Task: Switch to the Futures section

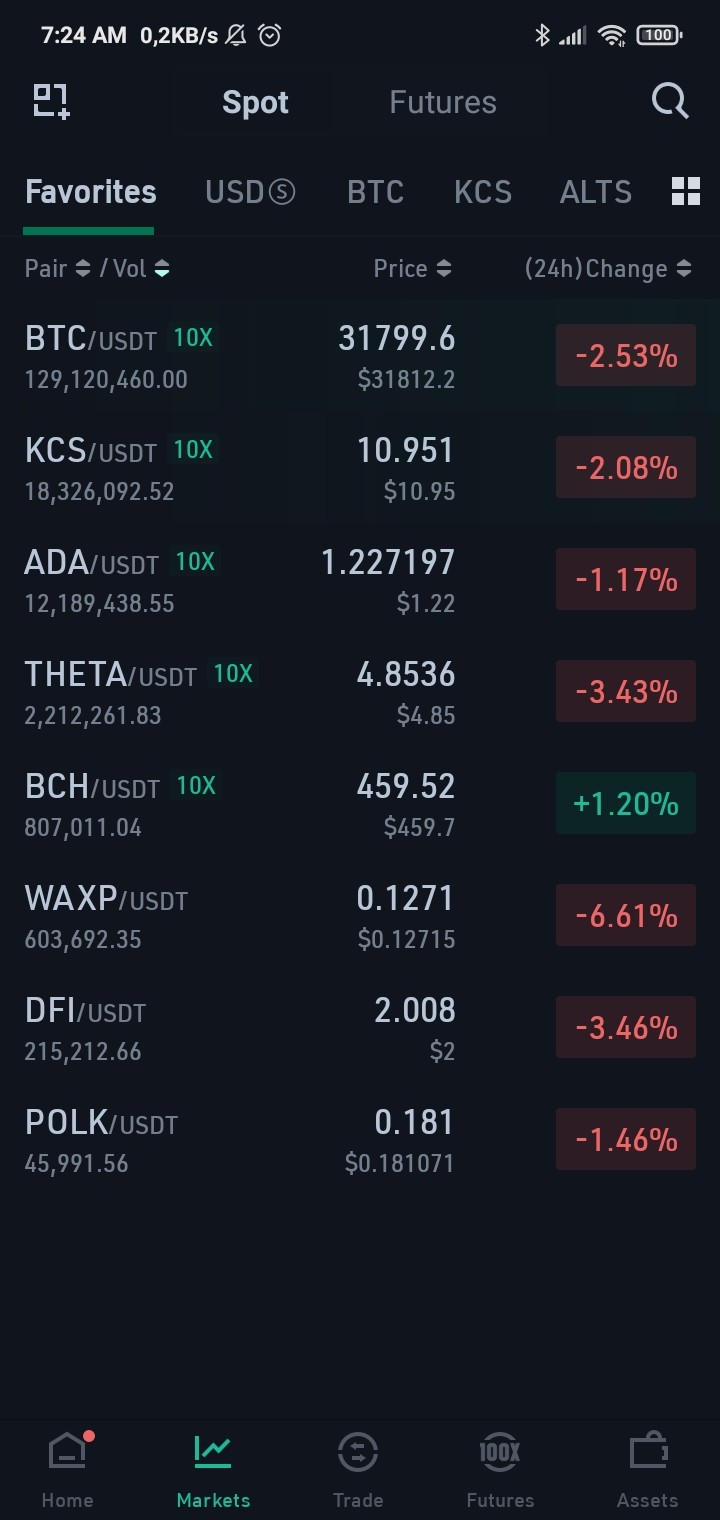Action: point(443,102)
